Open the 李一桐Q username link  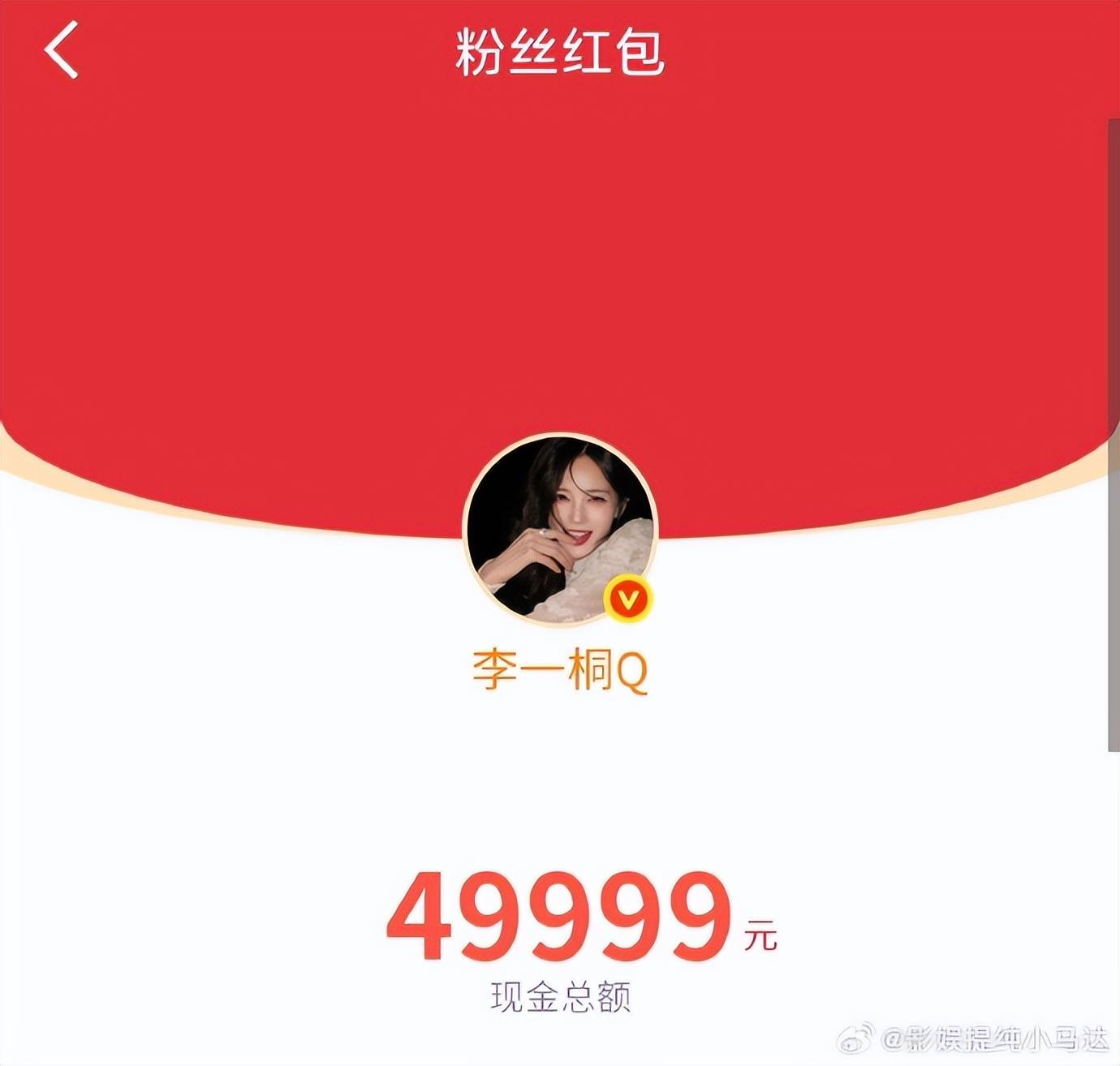click(560, 672)
